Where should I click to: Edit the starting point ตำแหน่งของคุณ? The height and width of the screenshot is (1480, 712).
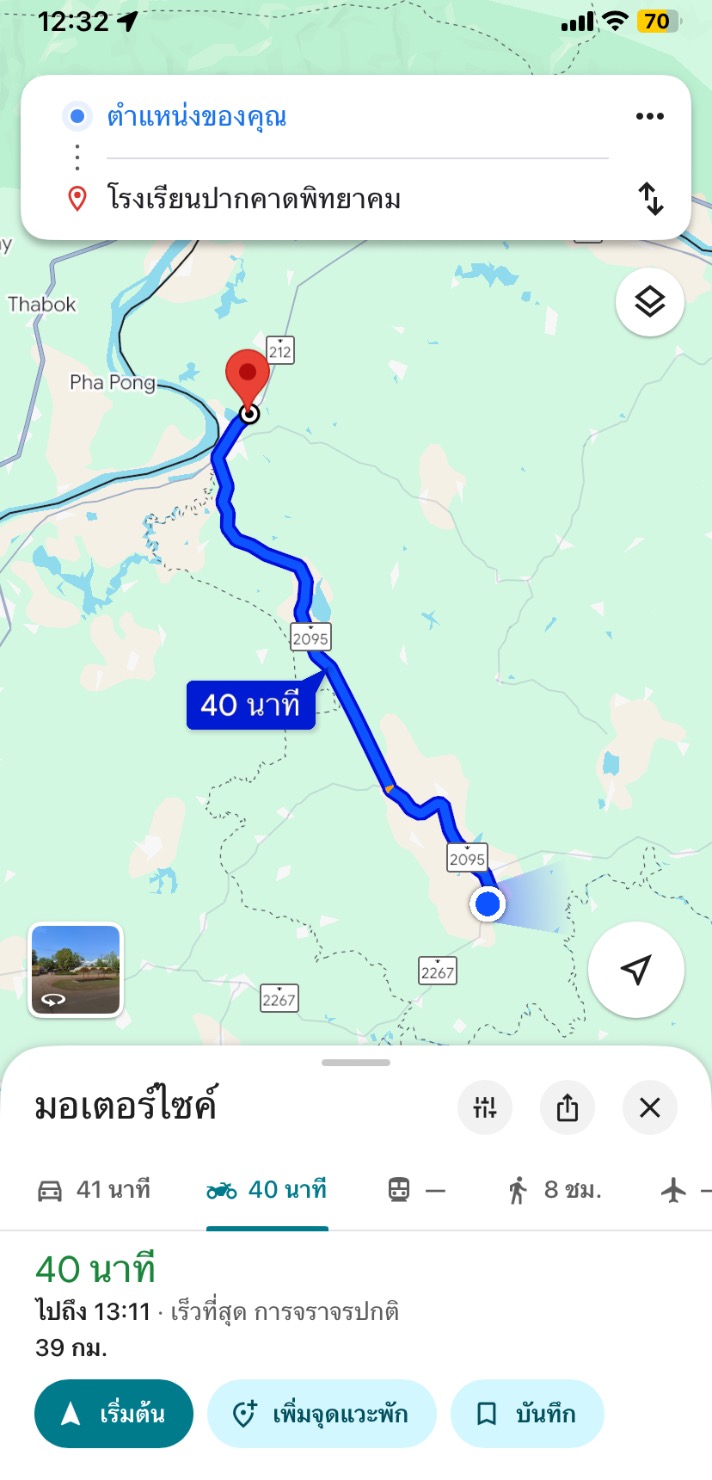coord(197,117)
